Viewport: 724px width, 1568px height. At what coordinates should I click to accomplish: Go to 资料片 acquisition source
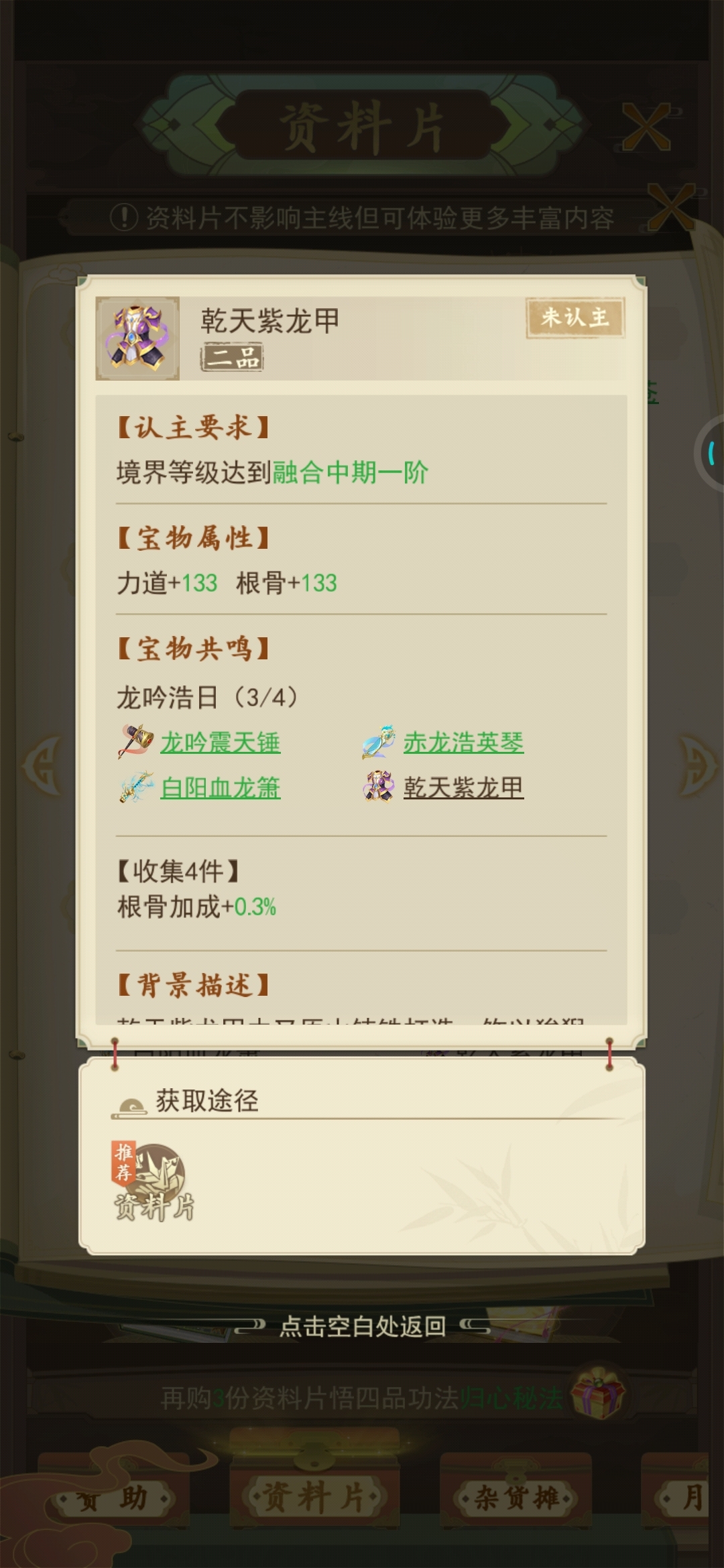click(x=154, y=1182)
